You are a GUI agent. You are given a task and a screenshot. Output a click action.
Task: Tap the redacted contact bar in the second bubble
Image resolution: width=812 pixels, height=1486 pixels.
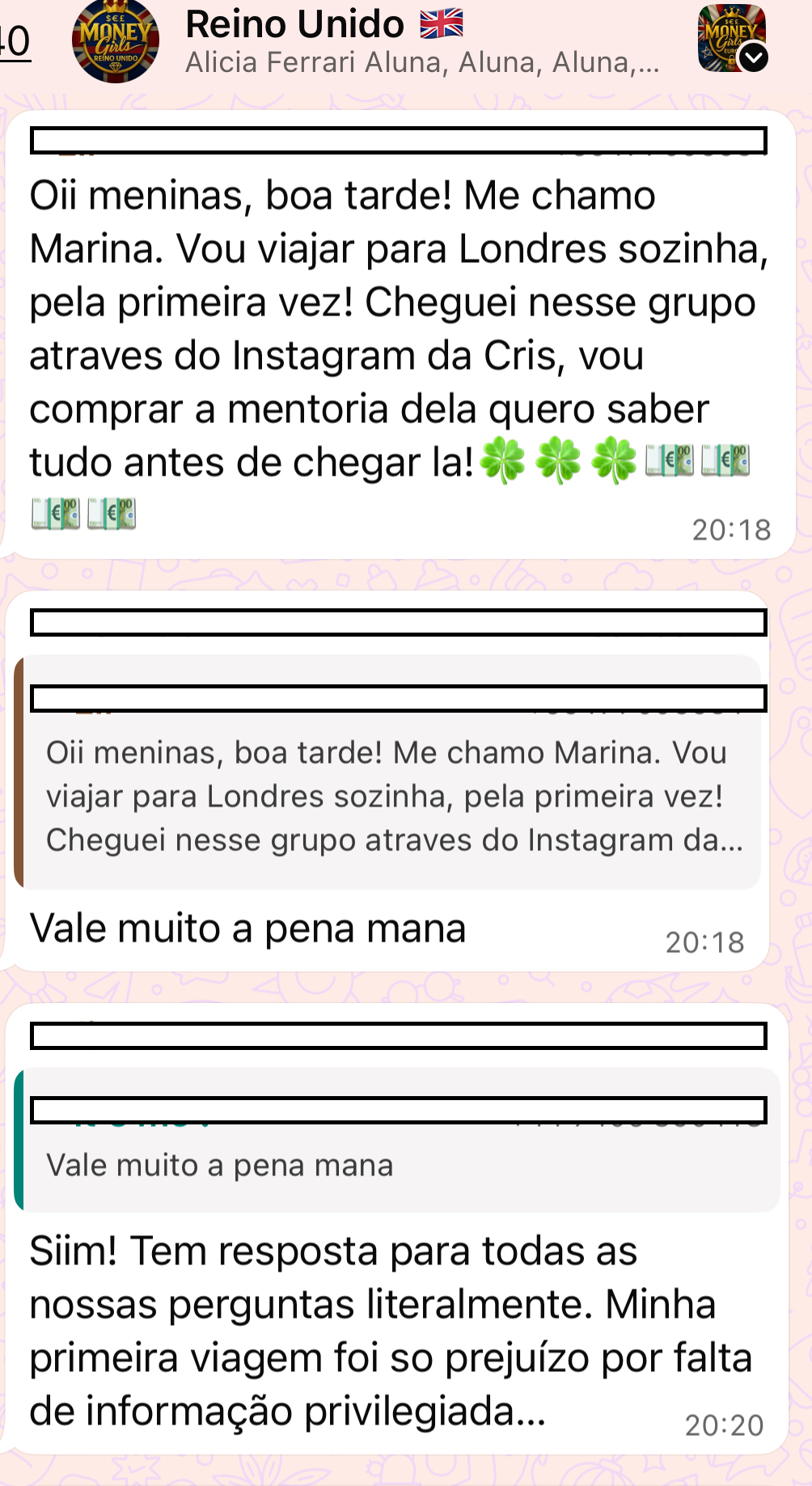point(400,623)
